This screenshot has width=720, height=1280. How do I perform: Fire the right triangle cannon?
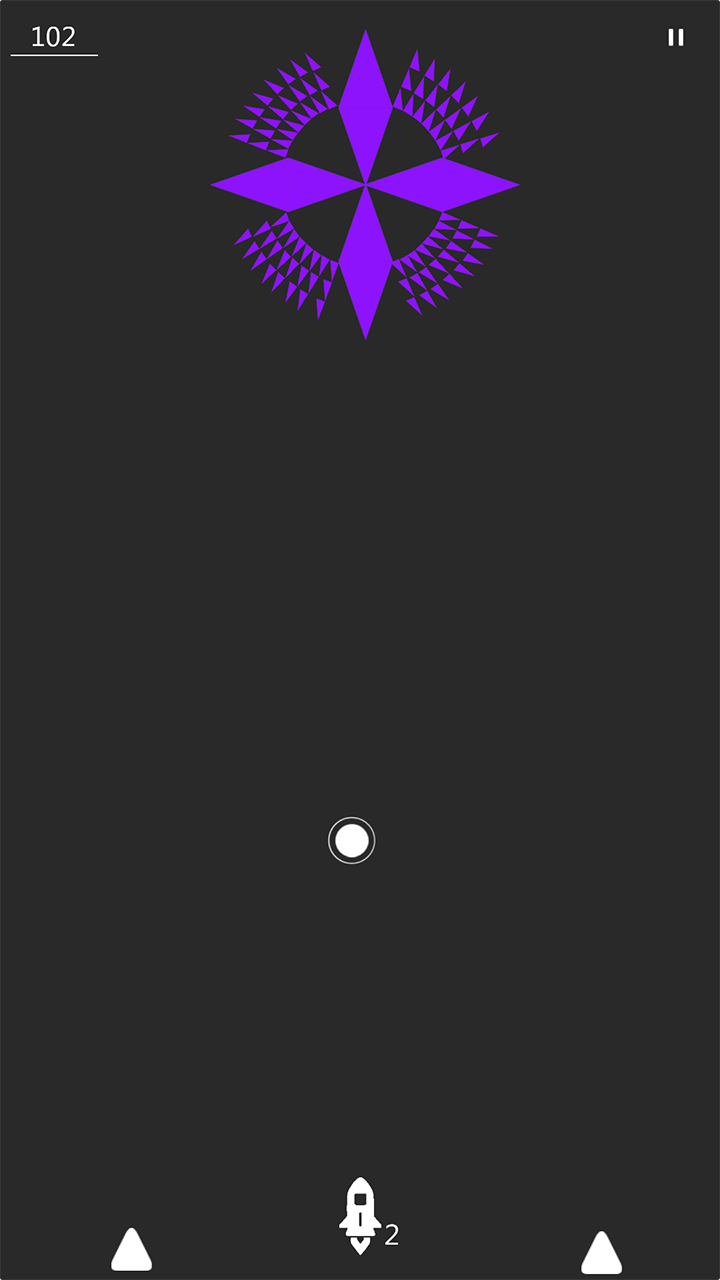tap(601, 1252)
